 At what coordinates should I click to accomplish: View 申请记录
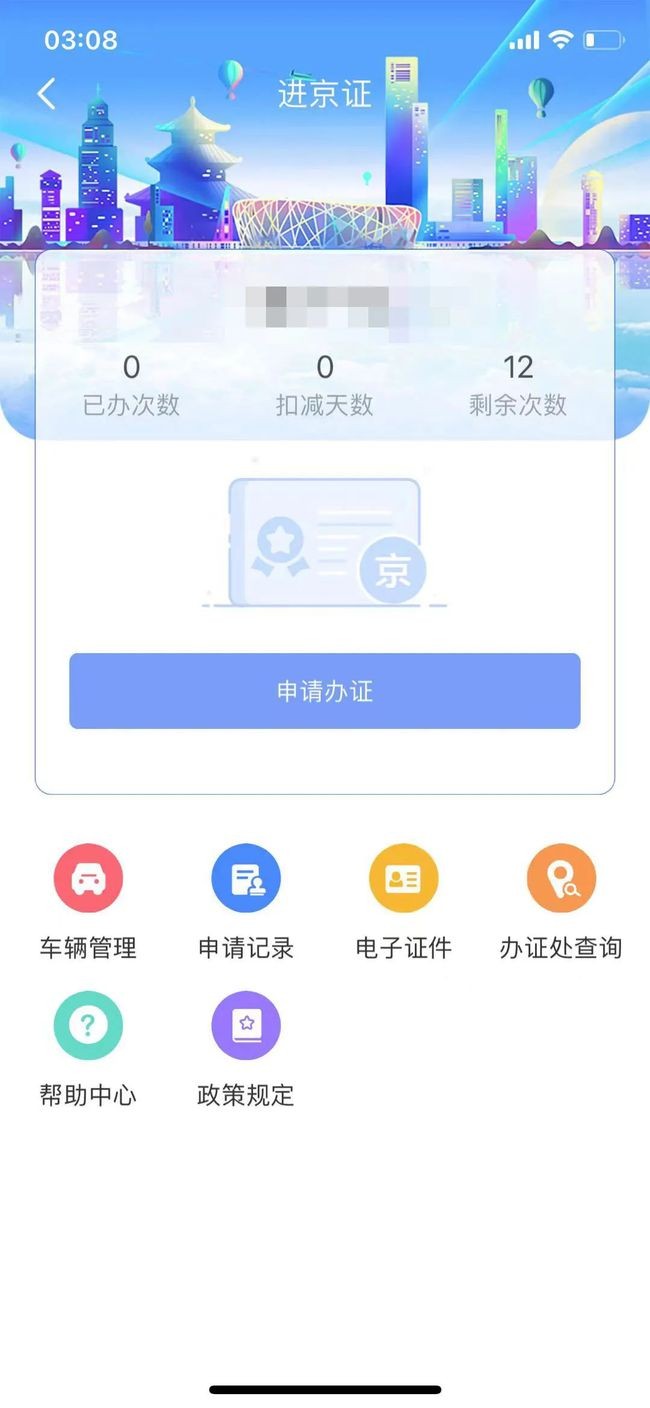(246, 879)
